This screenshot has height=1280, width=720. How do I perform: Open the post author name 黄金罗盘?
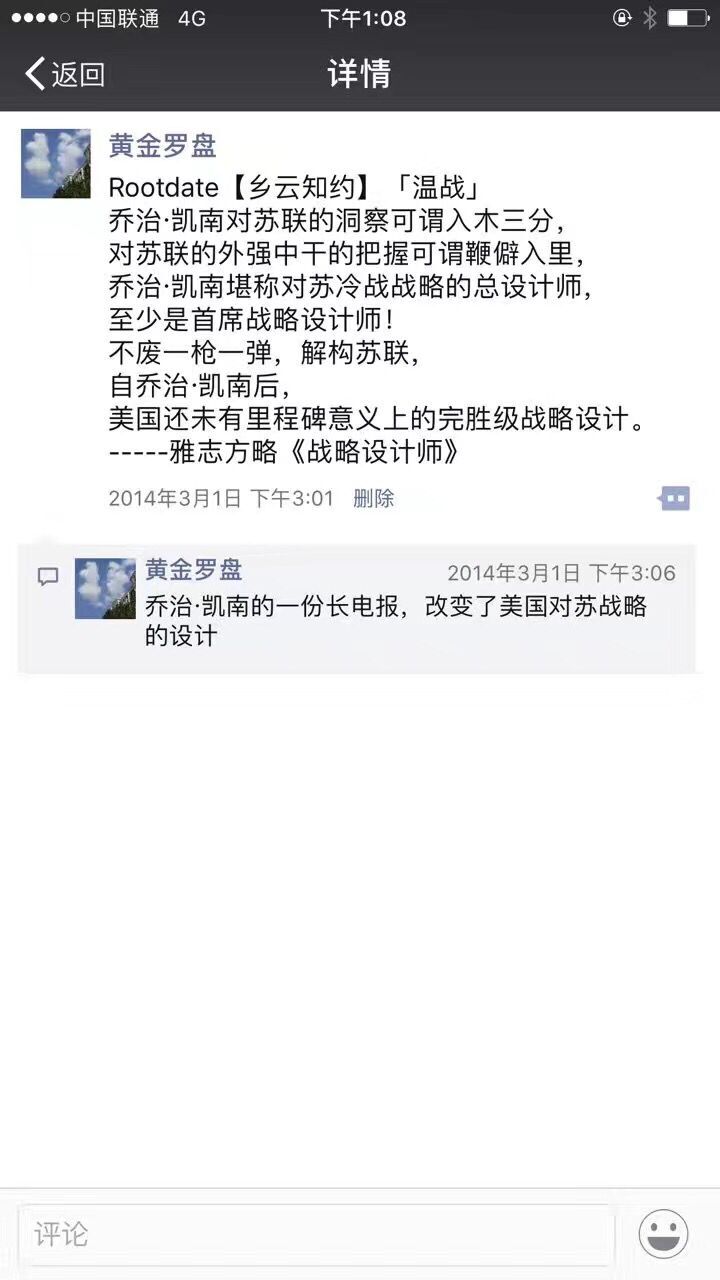162,146
